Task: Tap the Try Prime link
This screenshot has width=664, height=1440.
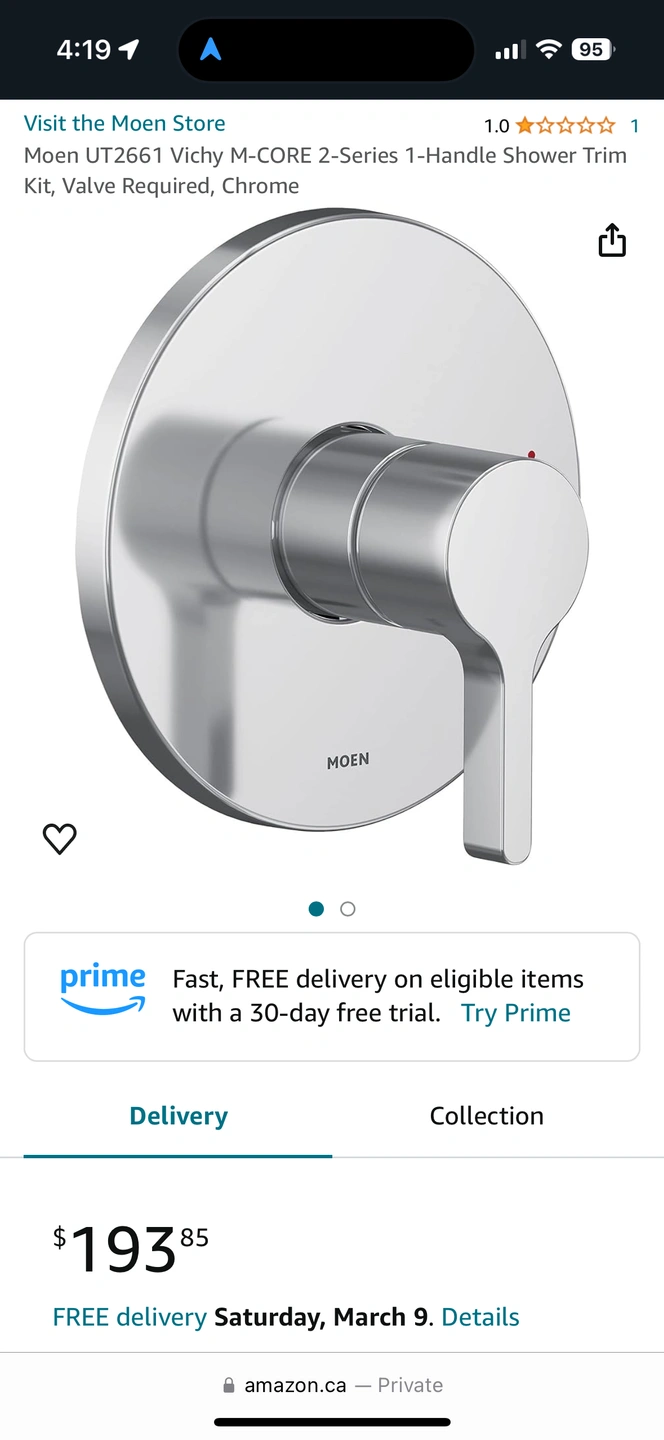Action: 515,1013
